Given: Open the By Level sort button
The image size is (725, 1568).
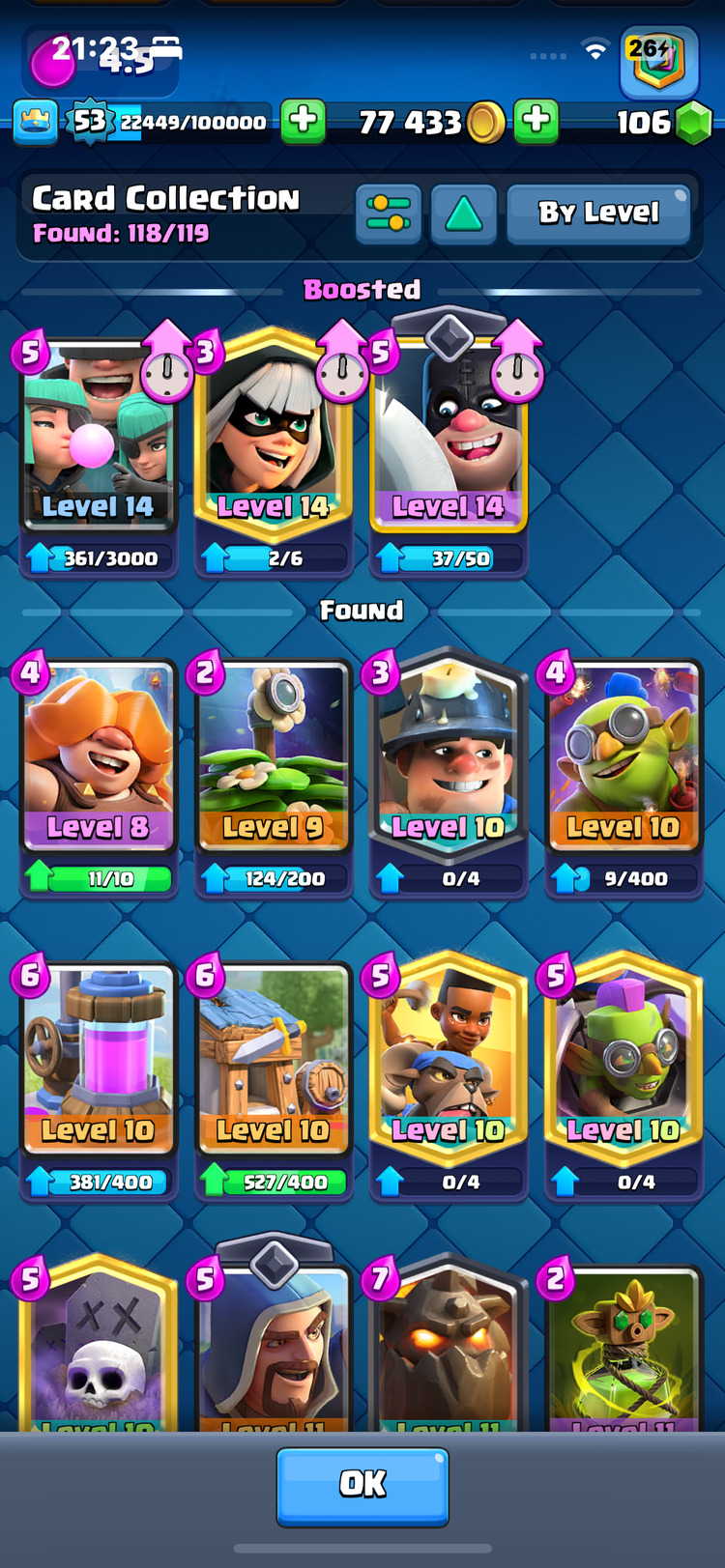Looking at the screenshot, I should click(598, 214).
